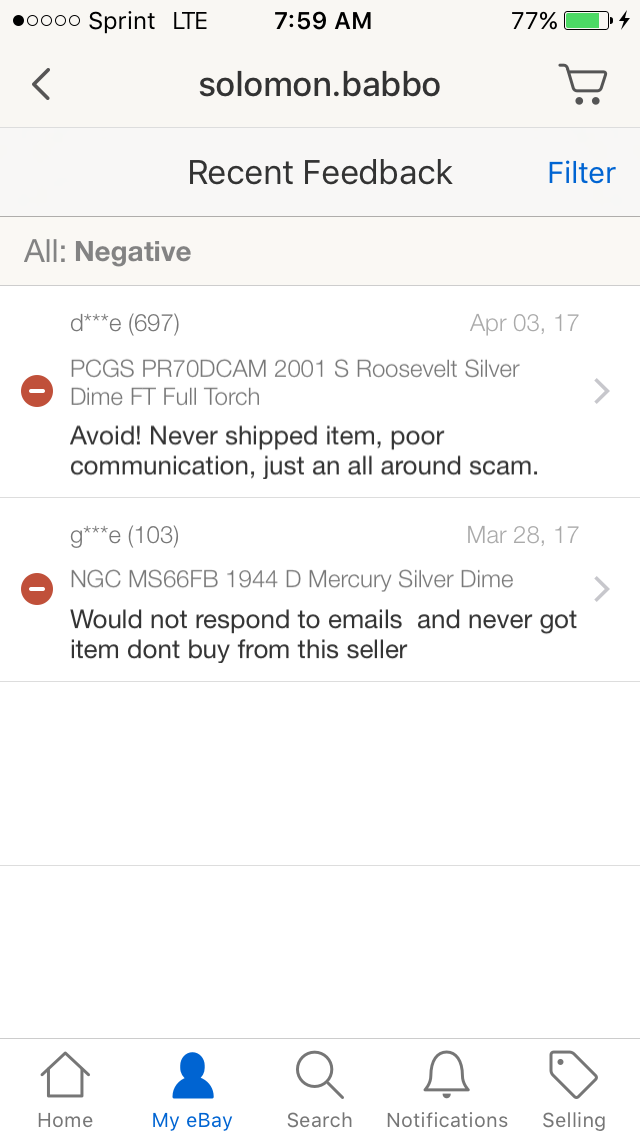Open the Notifications tab
Image resolution: width=640 pixels, height=1136 pixels.
pos(447,1089)
